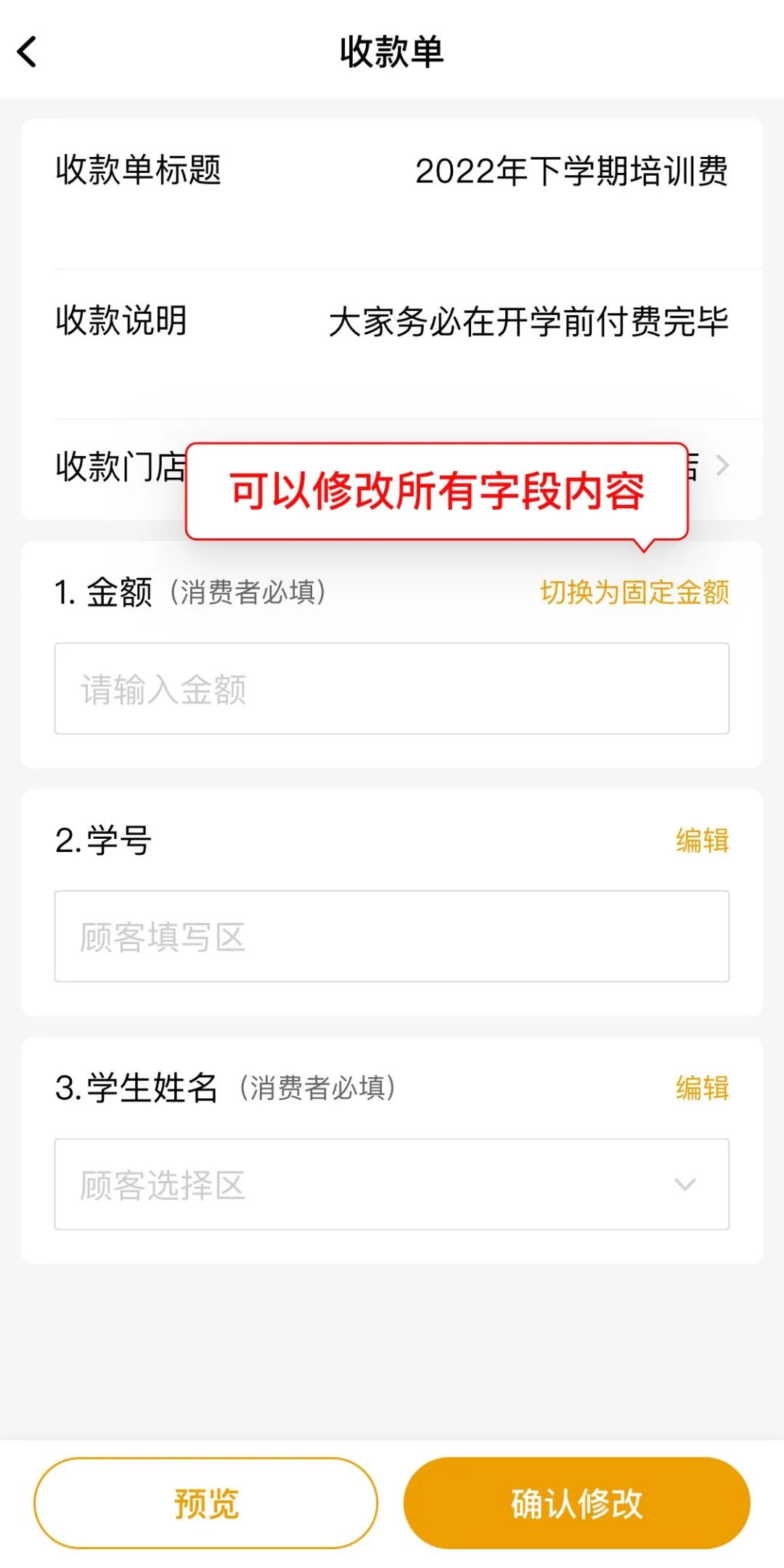Edit the 学号 field settings
Viewport: 784px width, 1568px height.
pos(701,840)
